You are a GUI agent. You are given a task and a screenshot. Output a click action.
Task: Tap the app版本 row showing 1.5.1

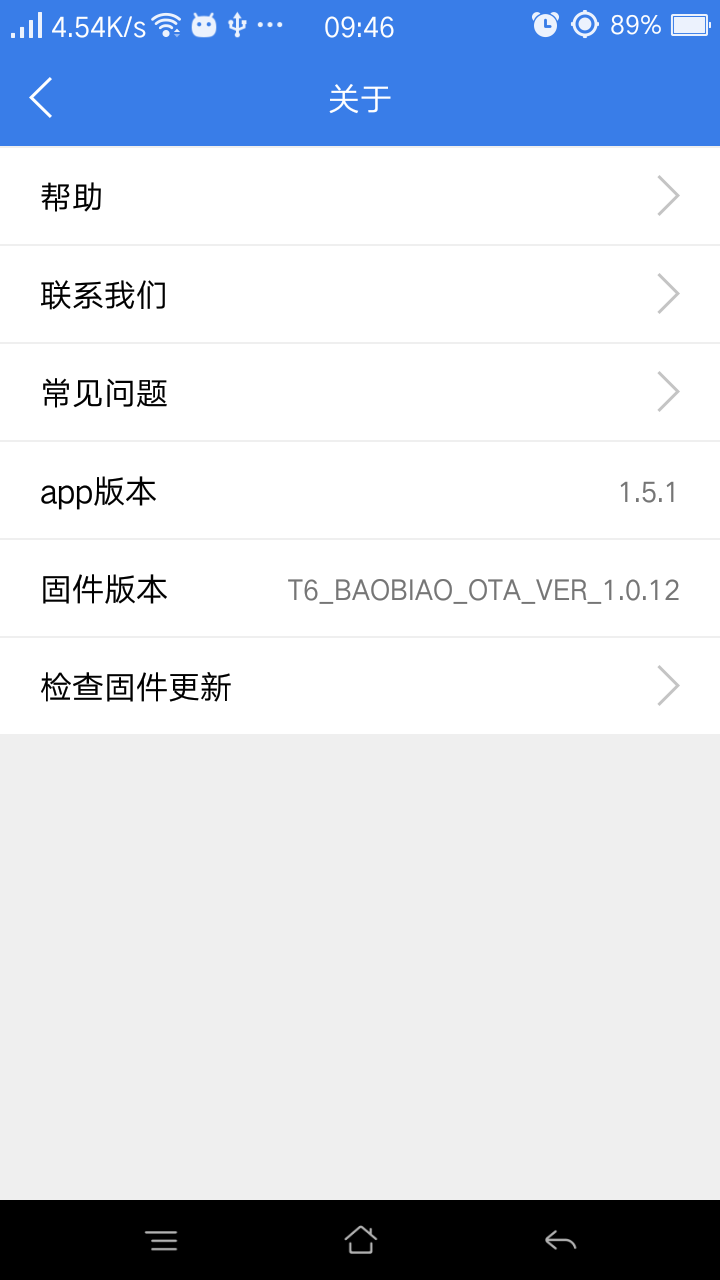click(x=360, y=490)
